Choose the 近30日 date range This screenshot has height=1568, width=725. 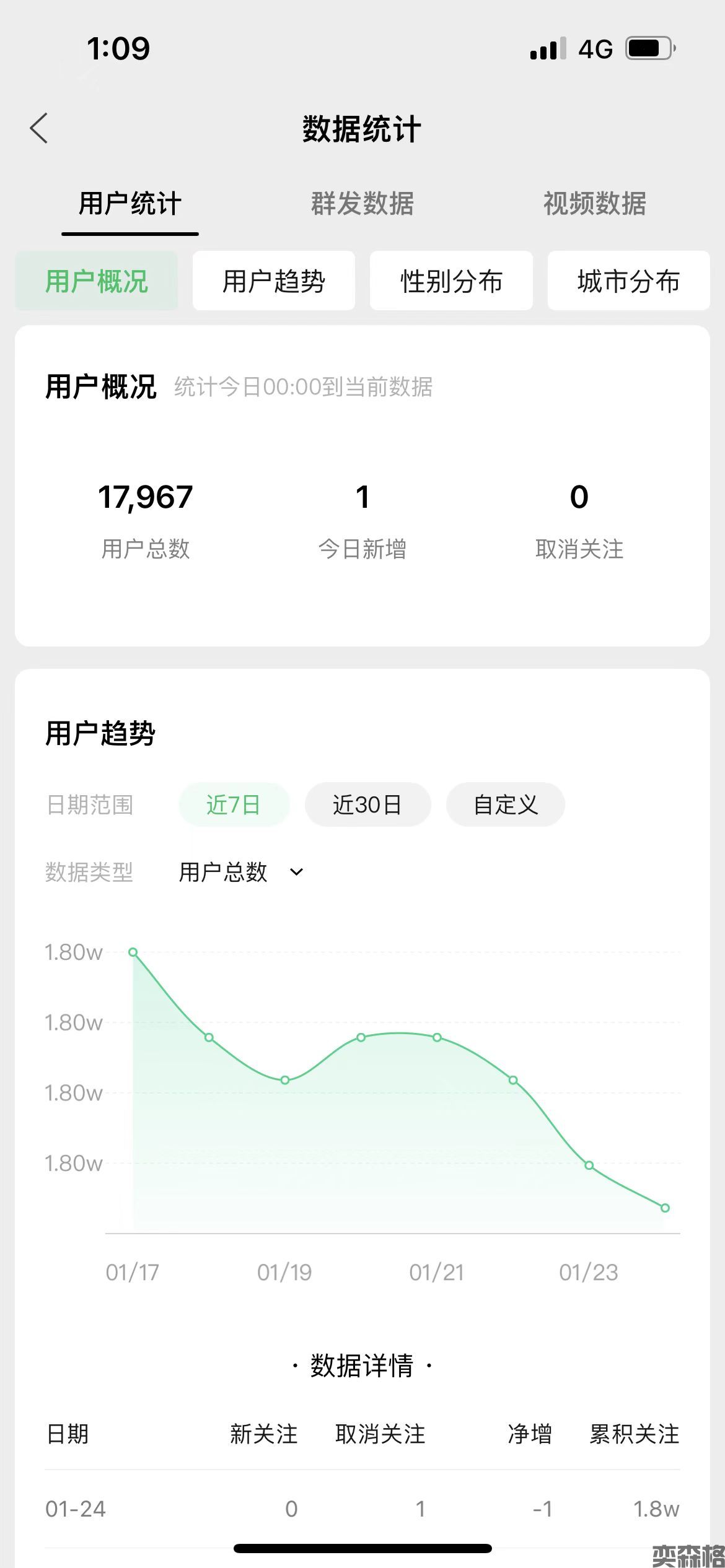pos(367,804)
